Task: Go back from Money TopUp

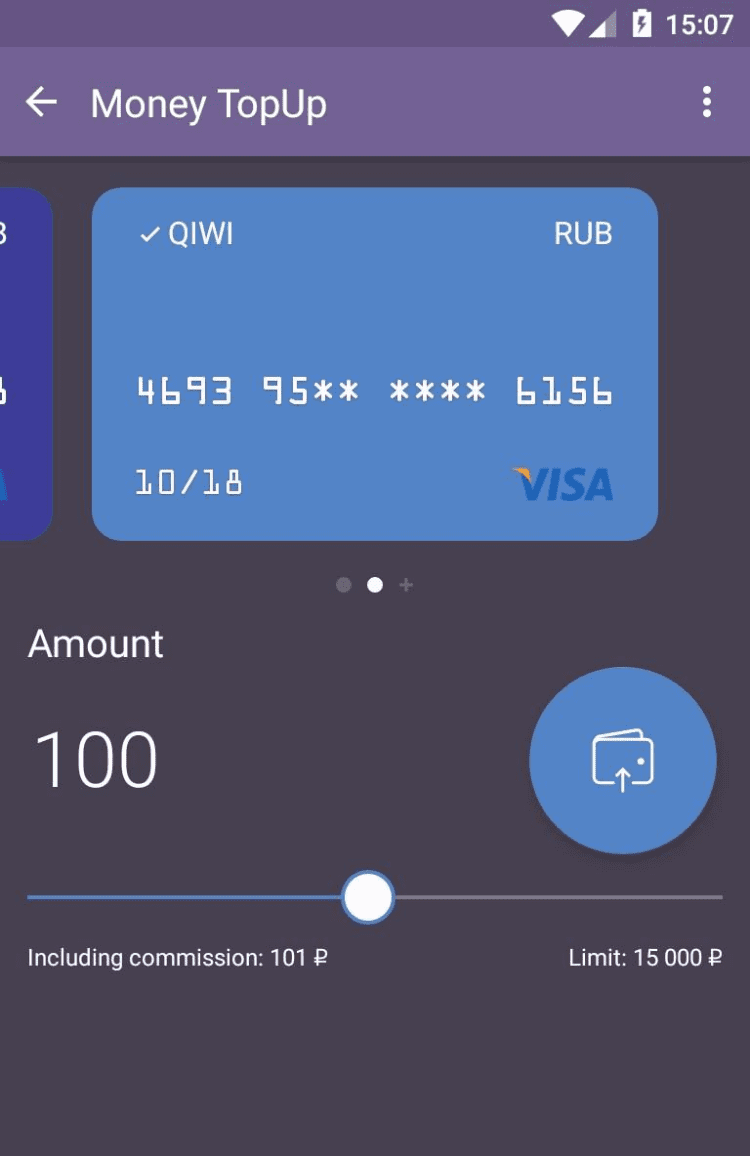Action: click(41, 102)
